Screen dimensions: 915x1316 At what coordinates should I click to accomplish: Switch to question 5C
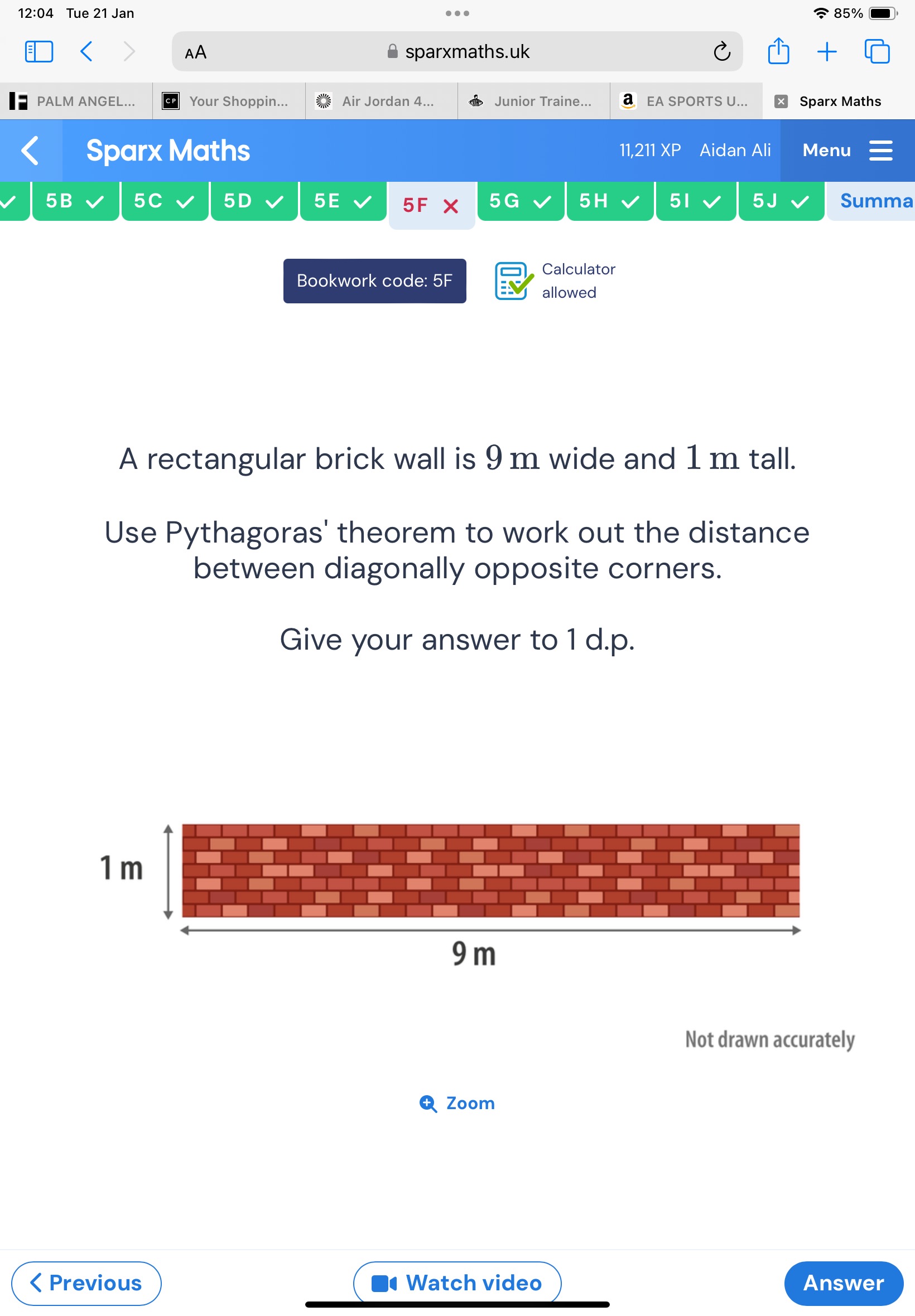click(165, 201)
